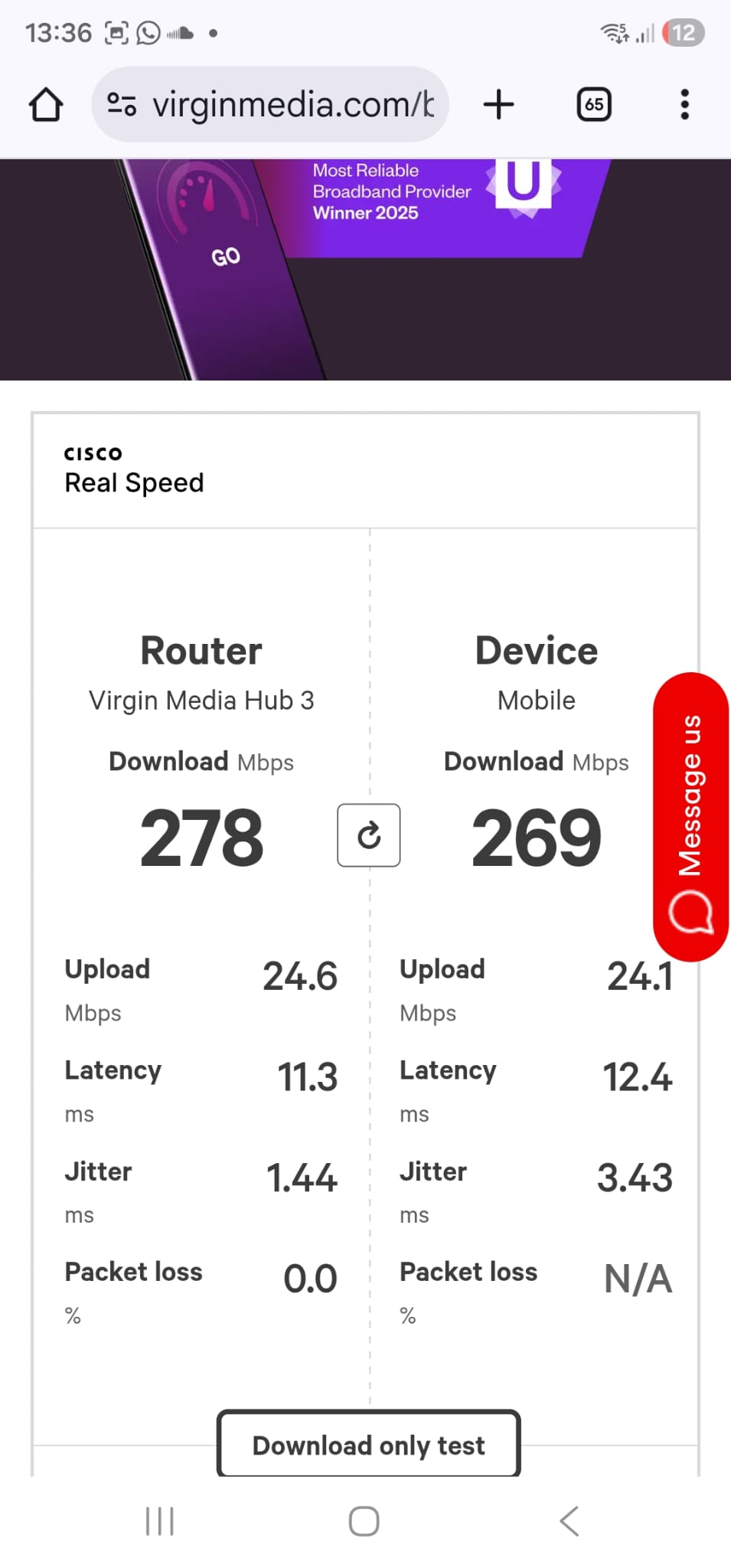Open recent apps from navigation bar

[160, 1521]
